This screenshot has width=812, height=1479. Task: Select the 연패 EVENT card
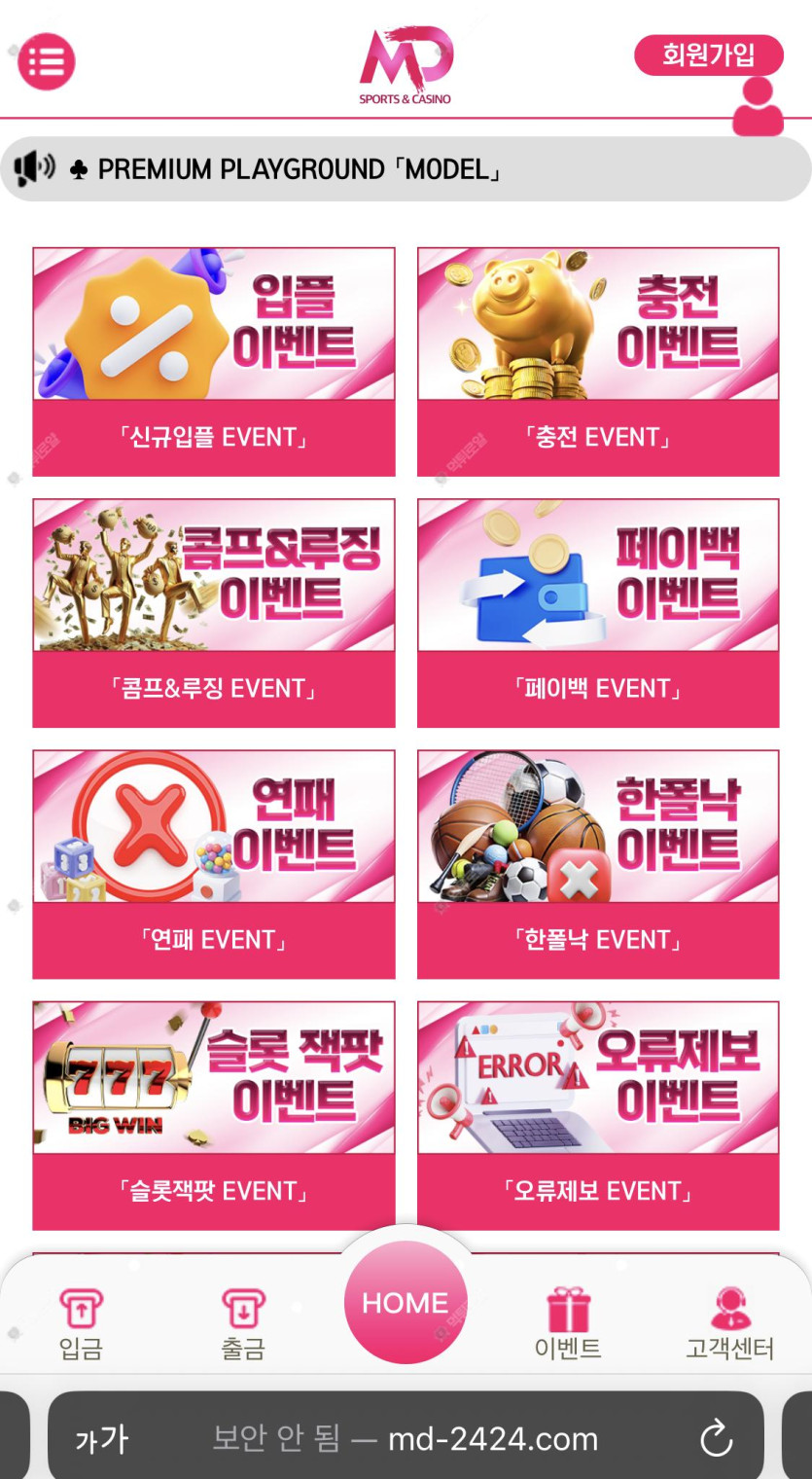pyautogui.click(x=214, y=864)
